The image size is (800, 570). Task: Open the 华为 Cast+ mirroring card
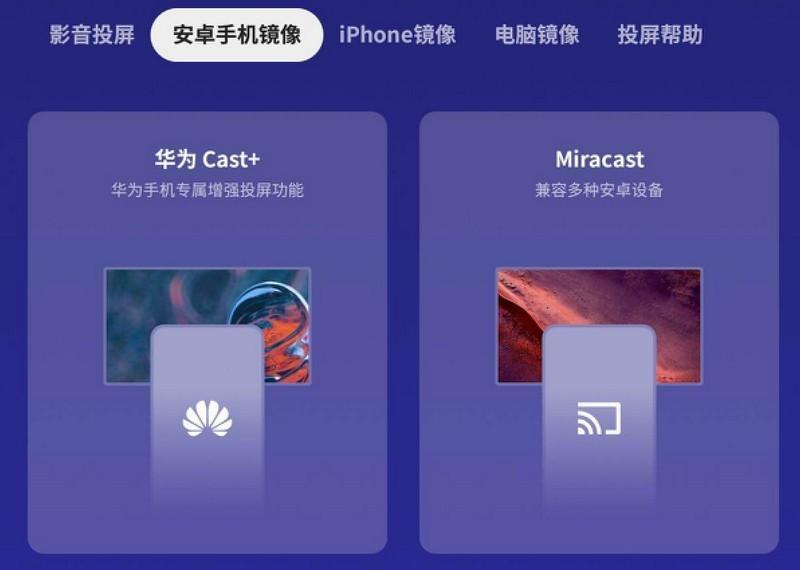tap(207, 332)
